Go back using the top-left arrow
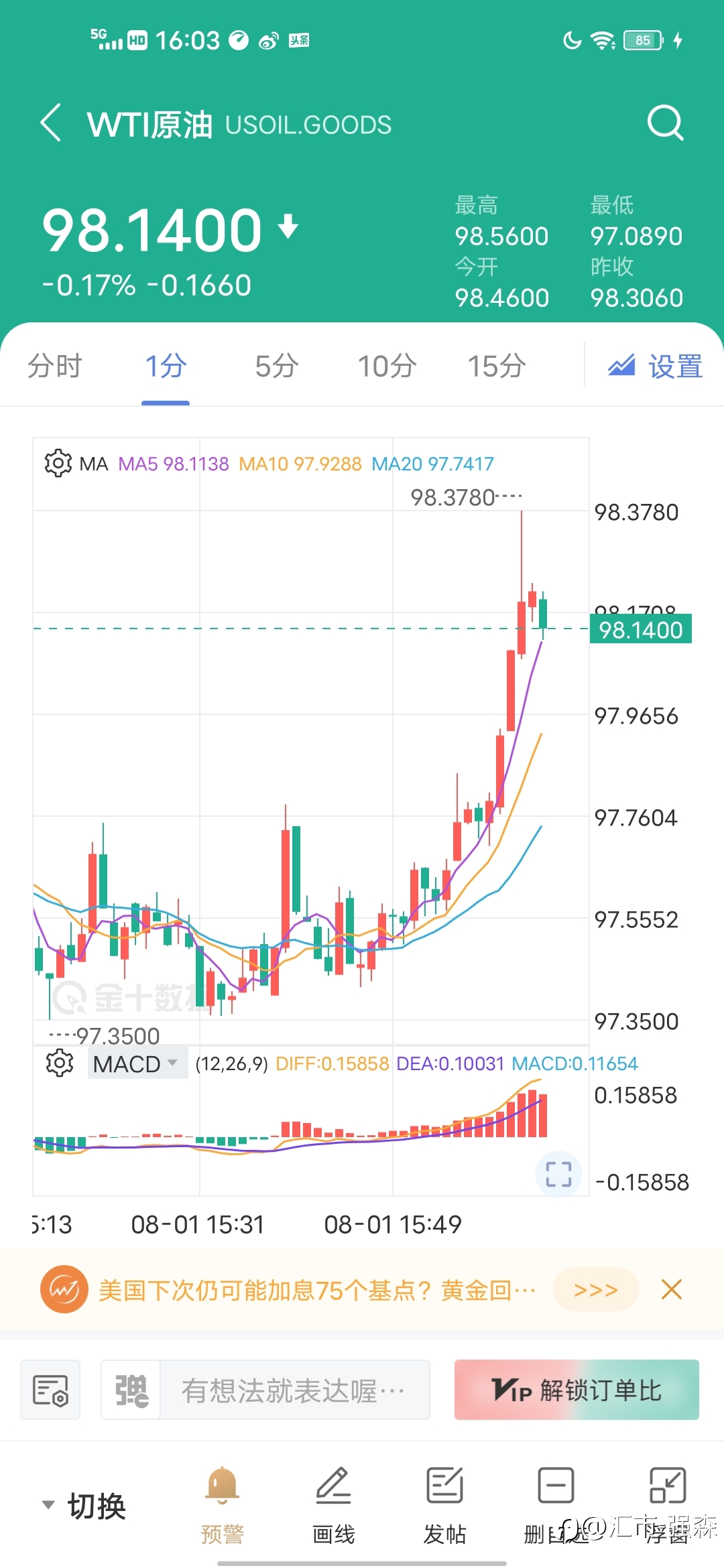 pyautogui.click(x=51, y=123)
